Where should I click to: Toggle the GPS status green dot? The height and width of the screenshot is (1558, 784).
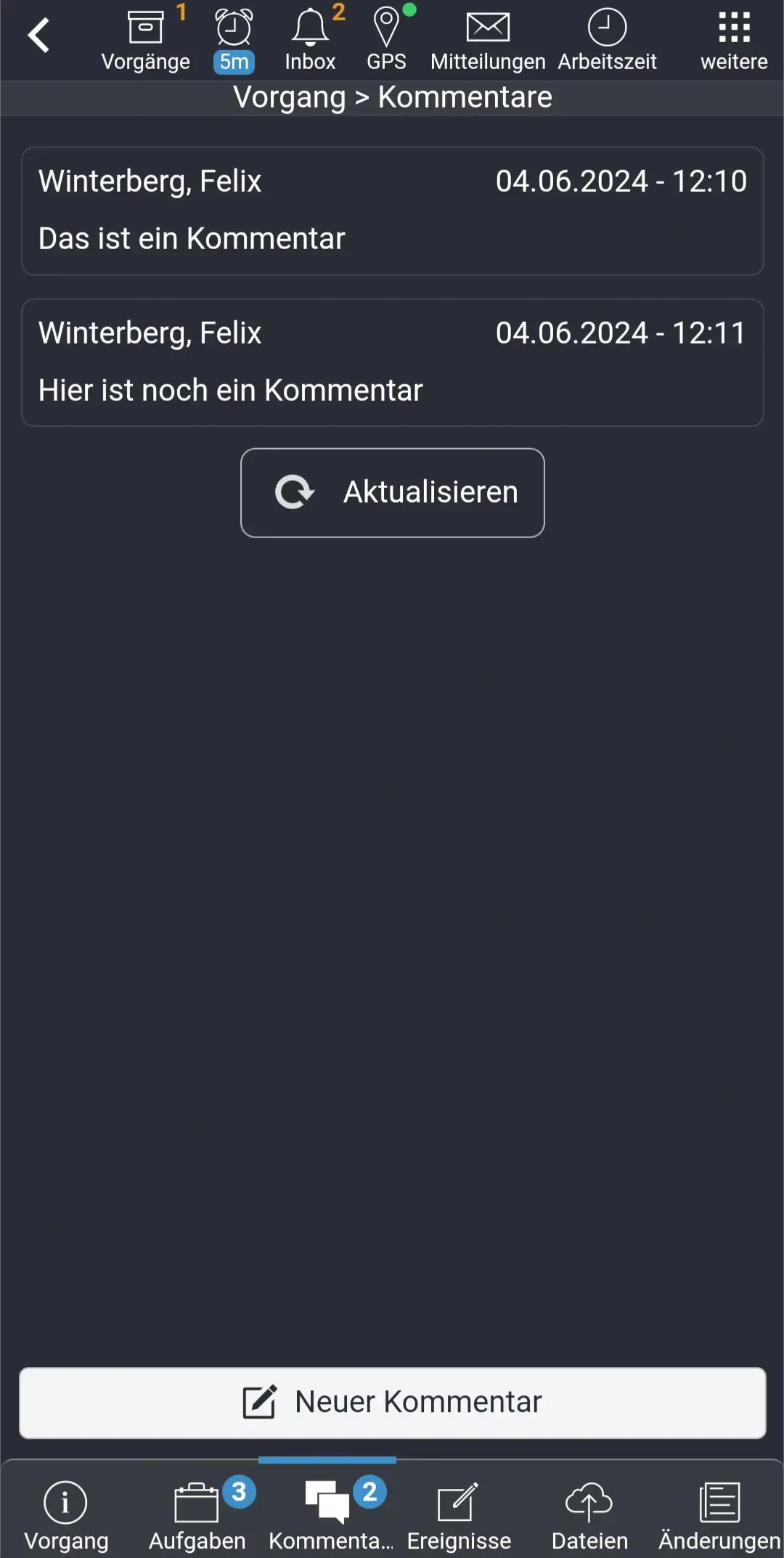tap(410, 9)
